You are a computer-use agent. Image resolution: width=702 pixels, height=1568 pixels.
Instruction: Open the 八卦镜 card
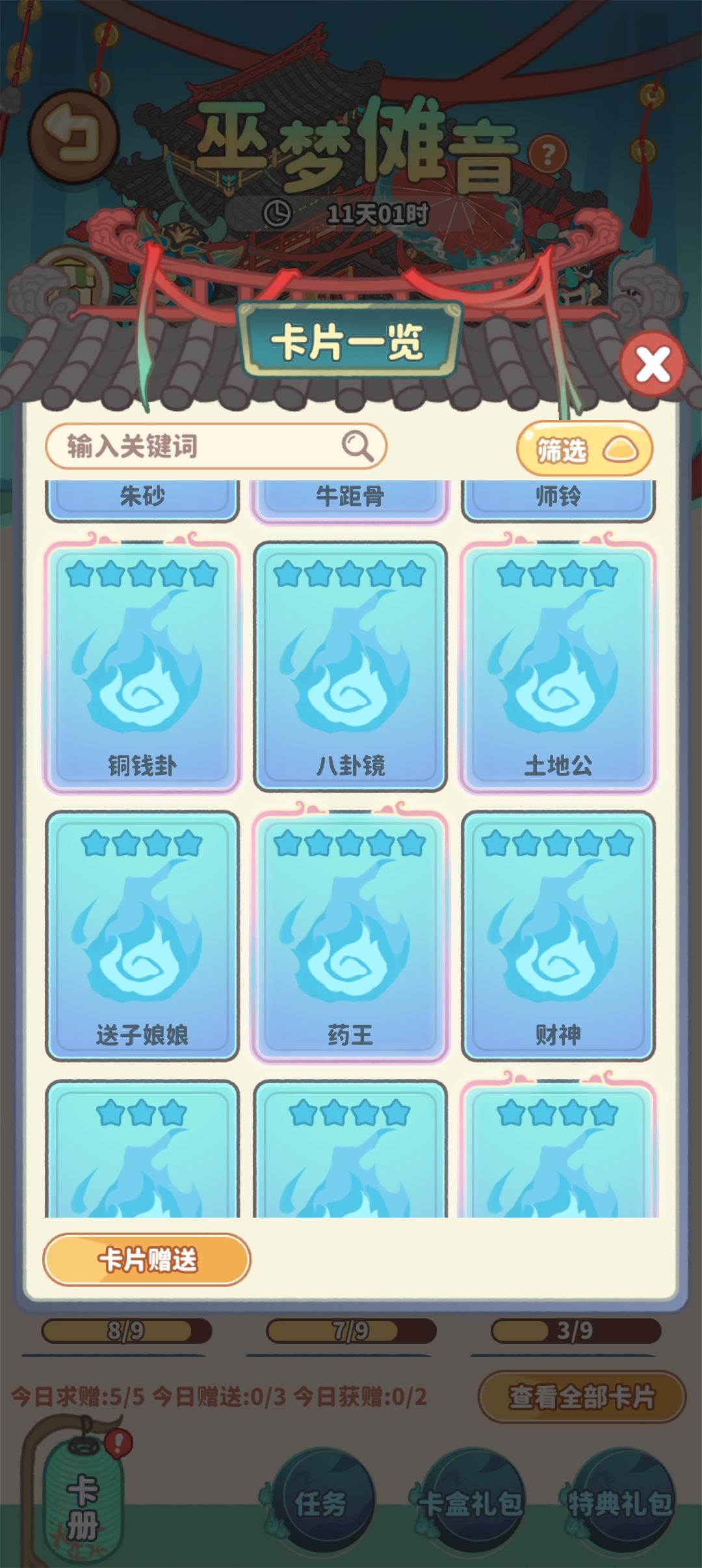350,666
